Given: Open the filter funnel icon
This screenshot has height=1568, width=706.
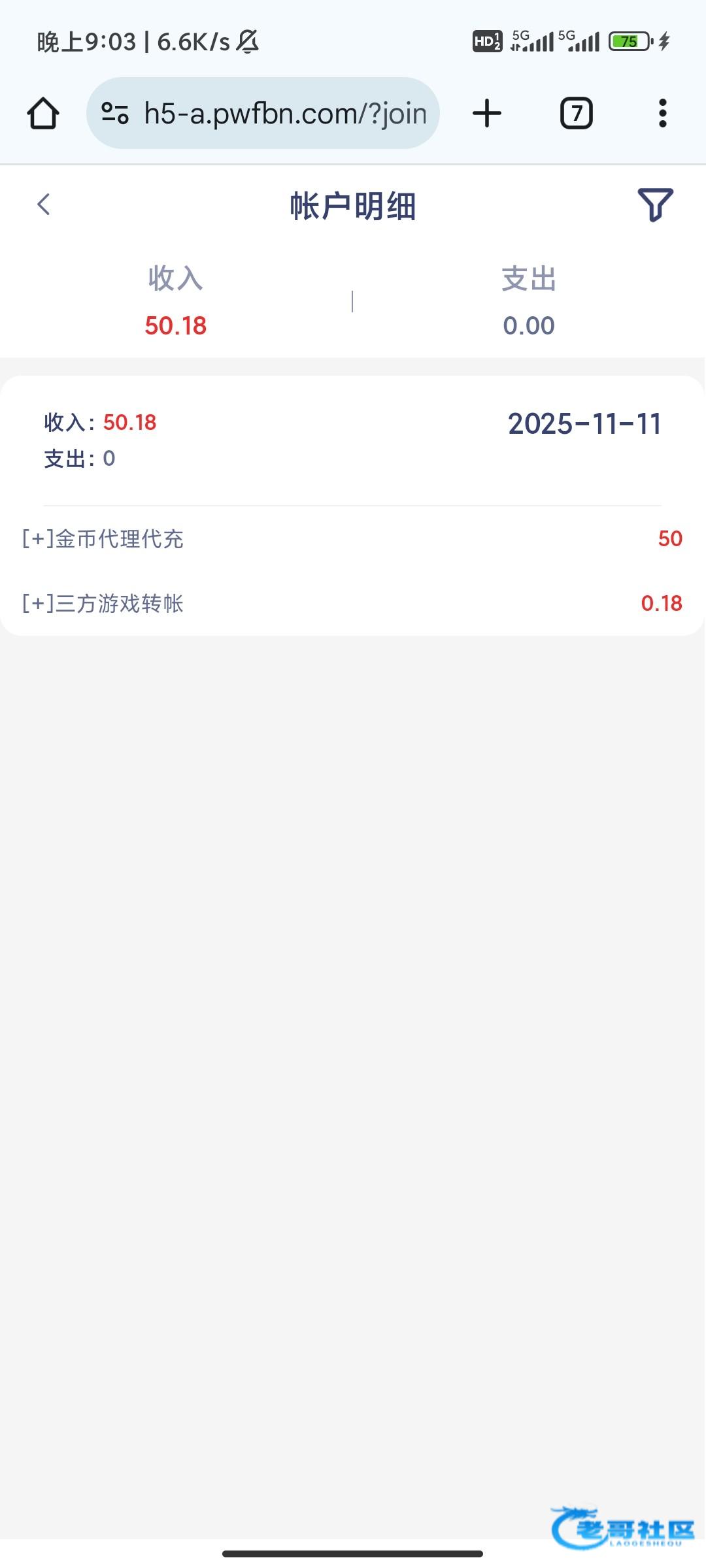Looking at the screenshot, I should coord(655,205).
